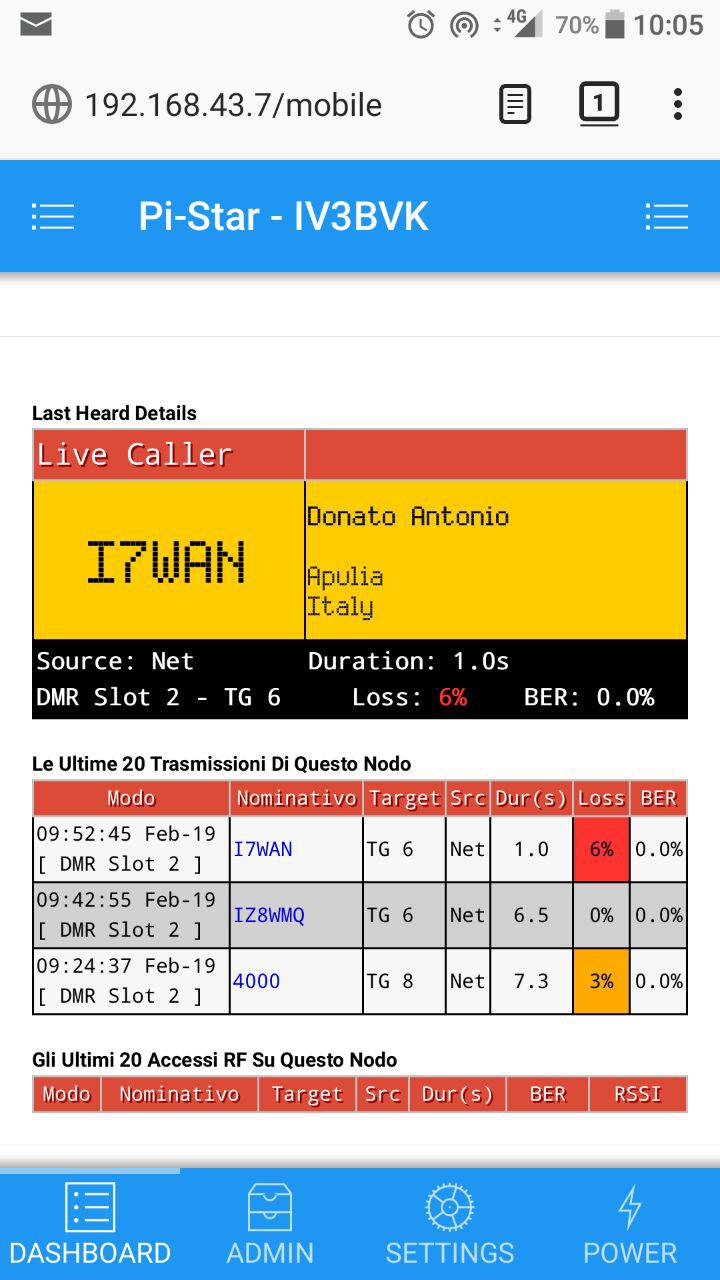This screenshot has width=720, height=1280.
Task: Open the left hamburger menu
Action: click(52, 217)
